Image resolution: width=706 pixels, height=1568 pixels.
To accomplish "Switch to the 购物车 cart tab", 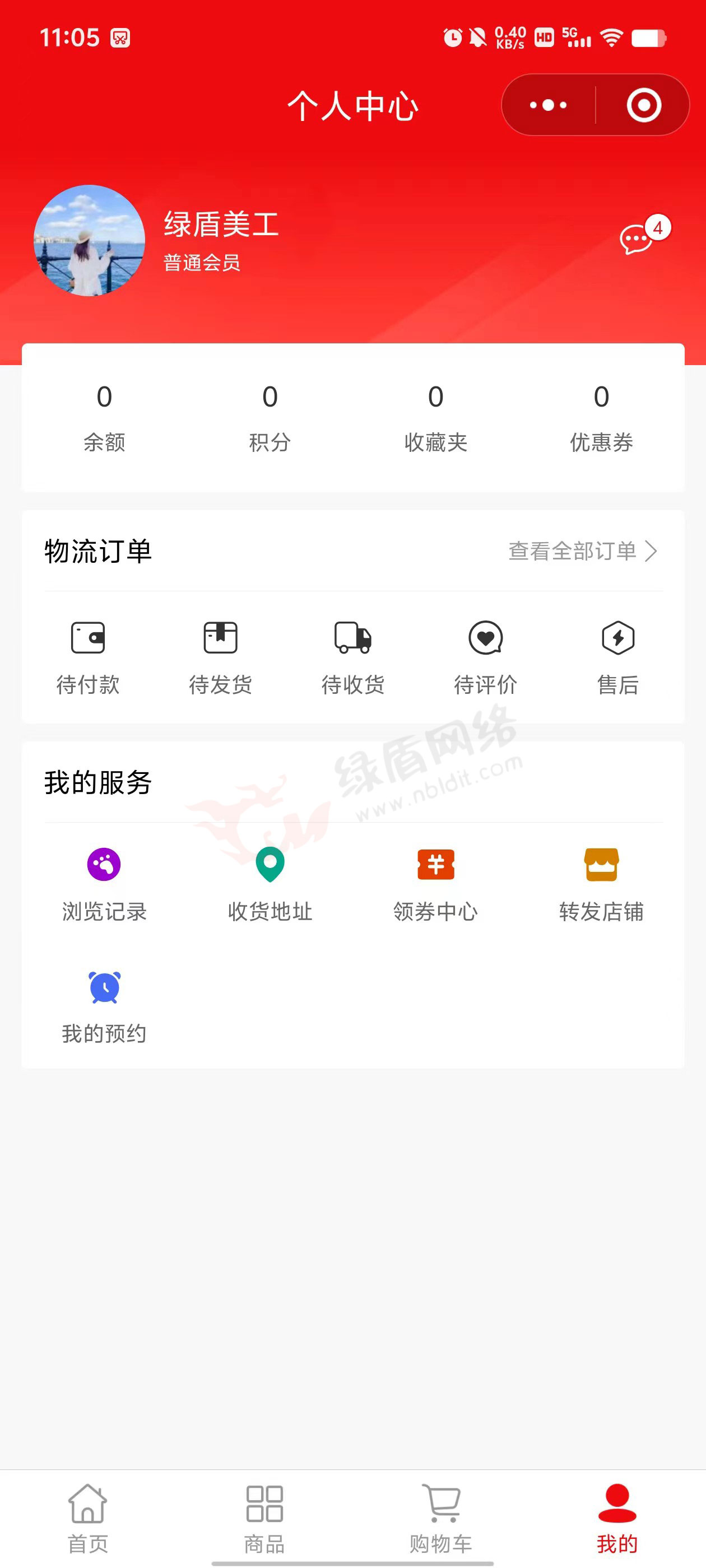I will [x=441, y=1518].
